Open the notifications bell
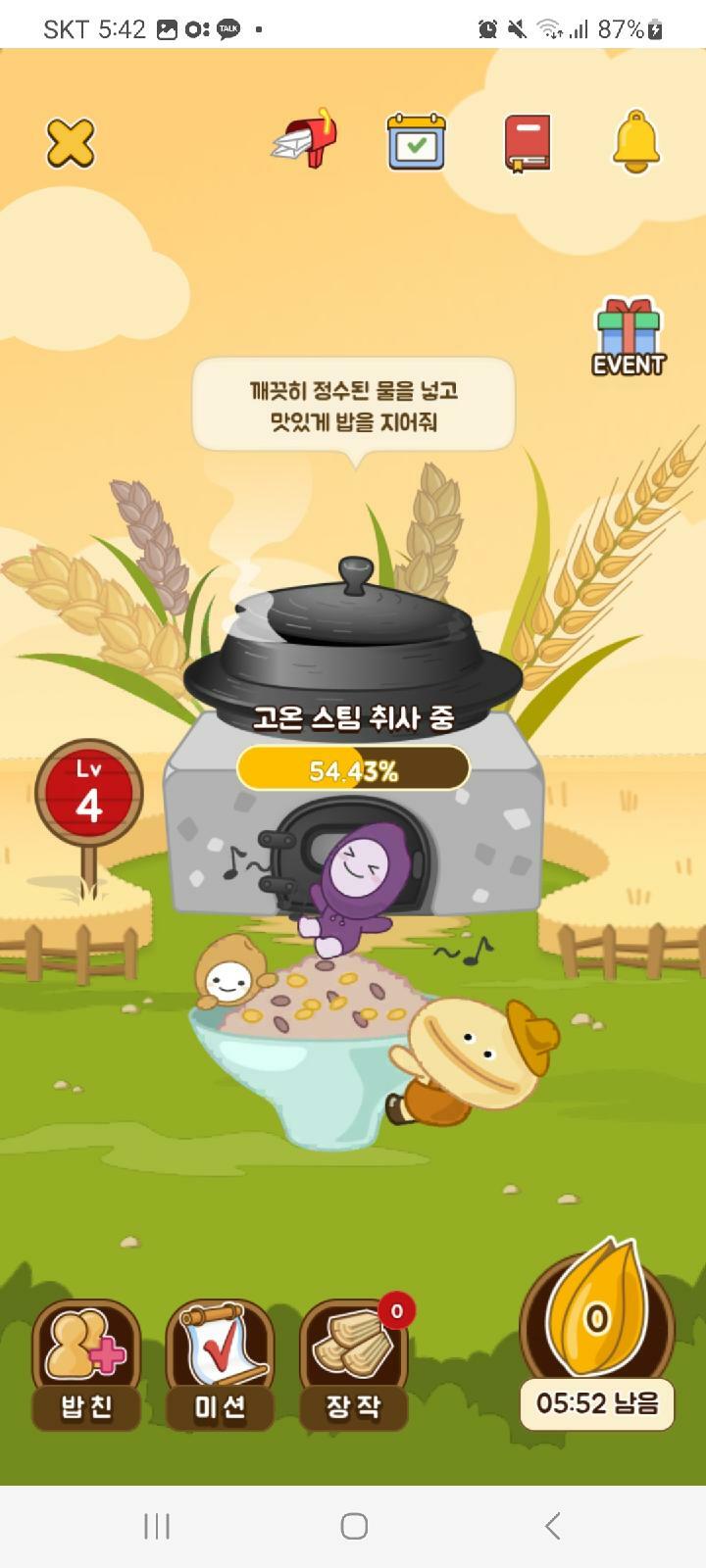 point(636,143)
